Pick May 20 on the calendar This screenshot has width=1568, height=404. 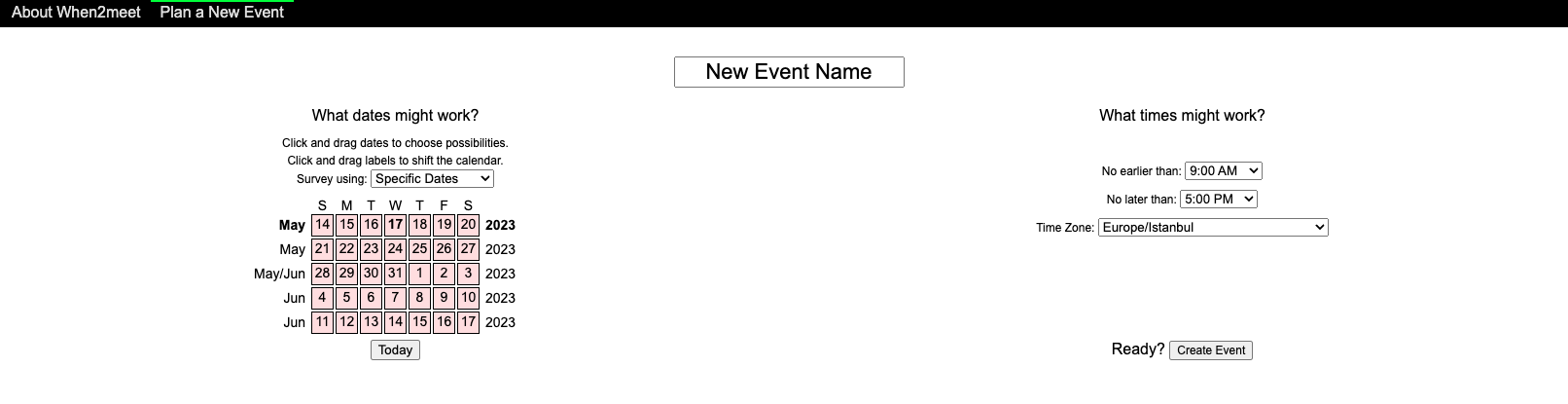(468, 225)
